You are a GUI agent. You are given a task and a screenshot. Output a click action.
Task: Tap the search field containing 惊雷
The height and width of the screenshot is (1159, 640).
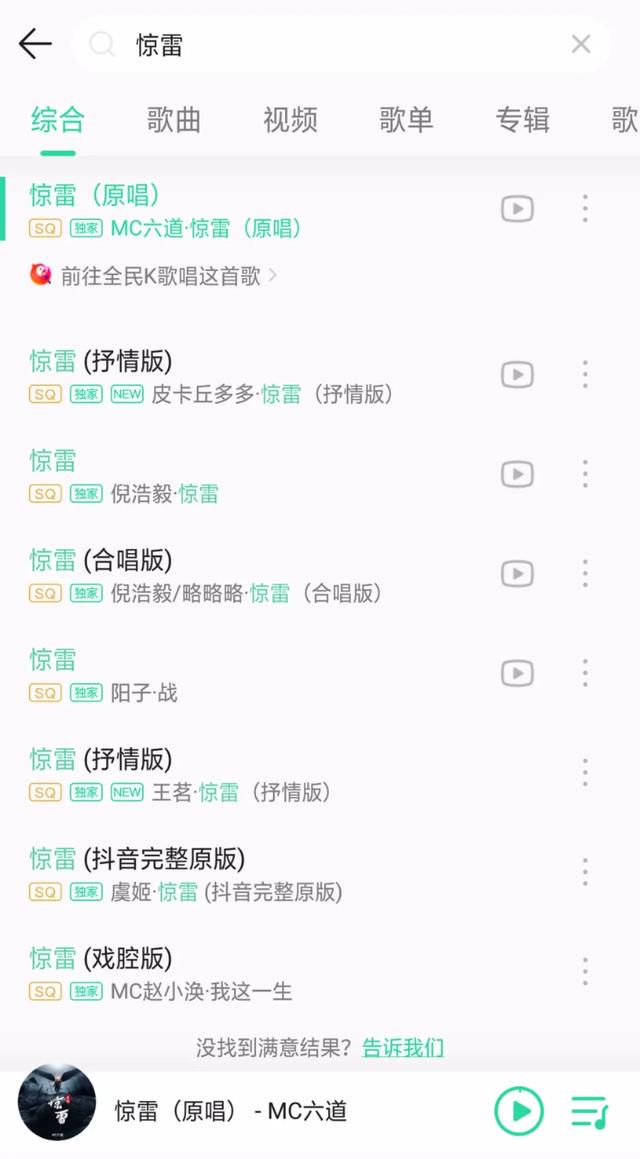coord(341,44)
